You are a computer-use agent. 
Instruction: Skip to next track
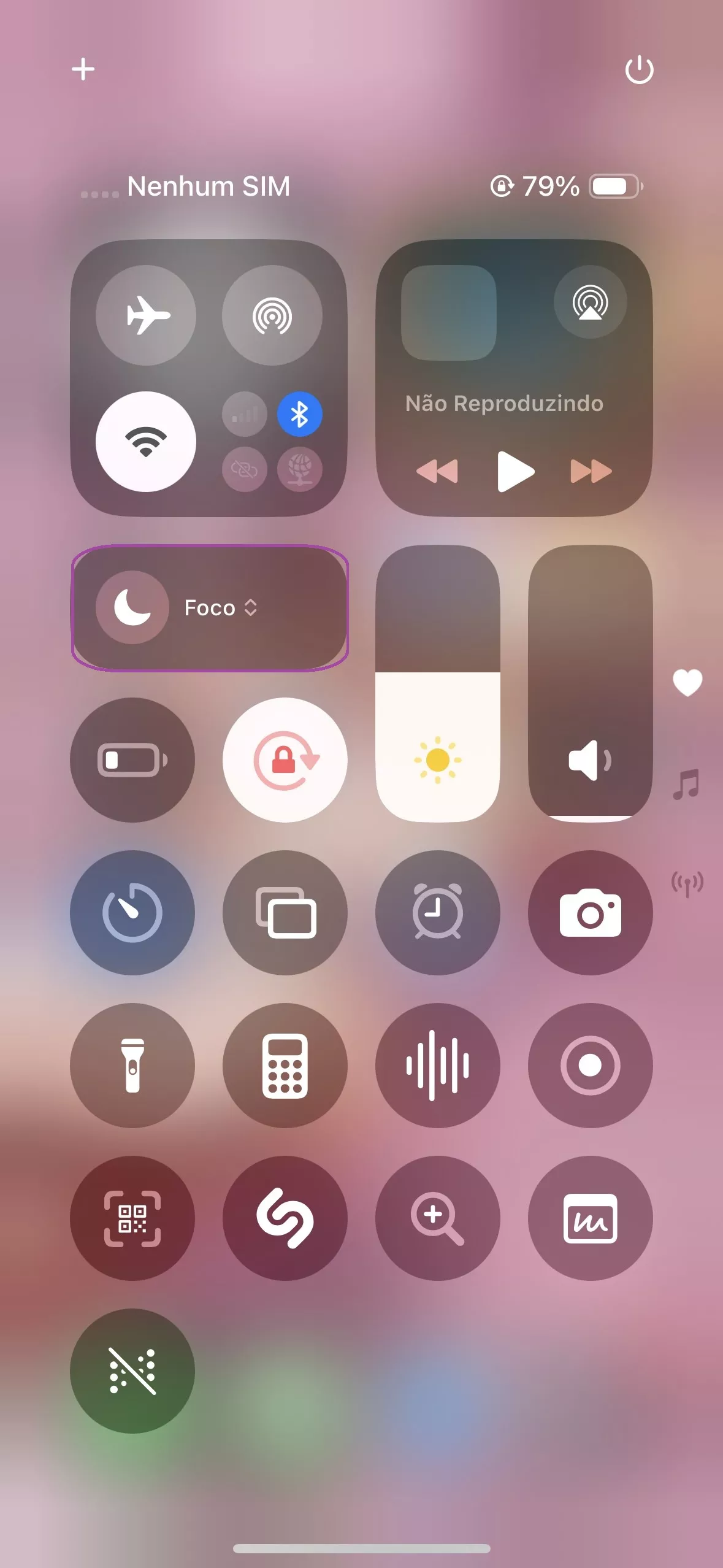pos(591,471)
